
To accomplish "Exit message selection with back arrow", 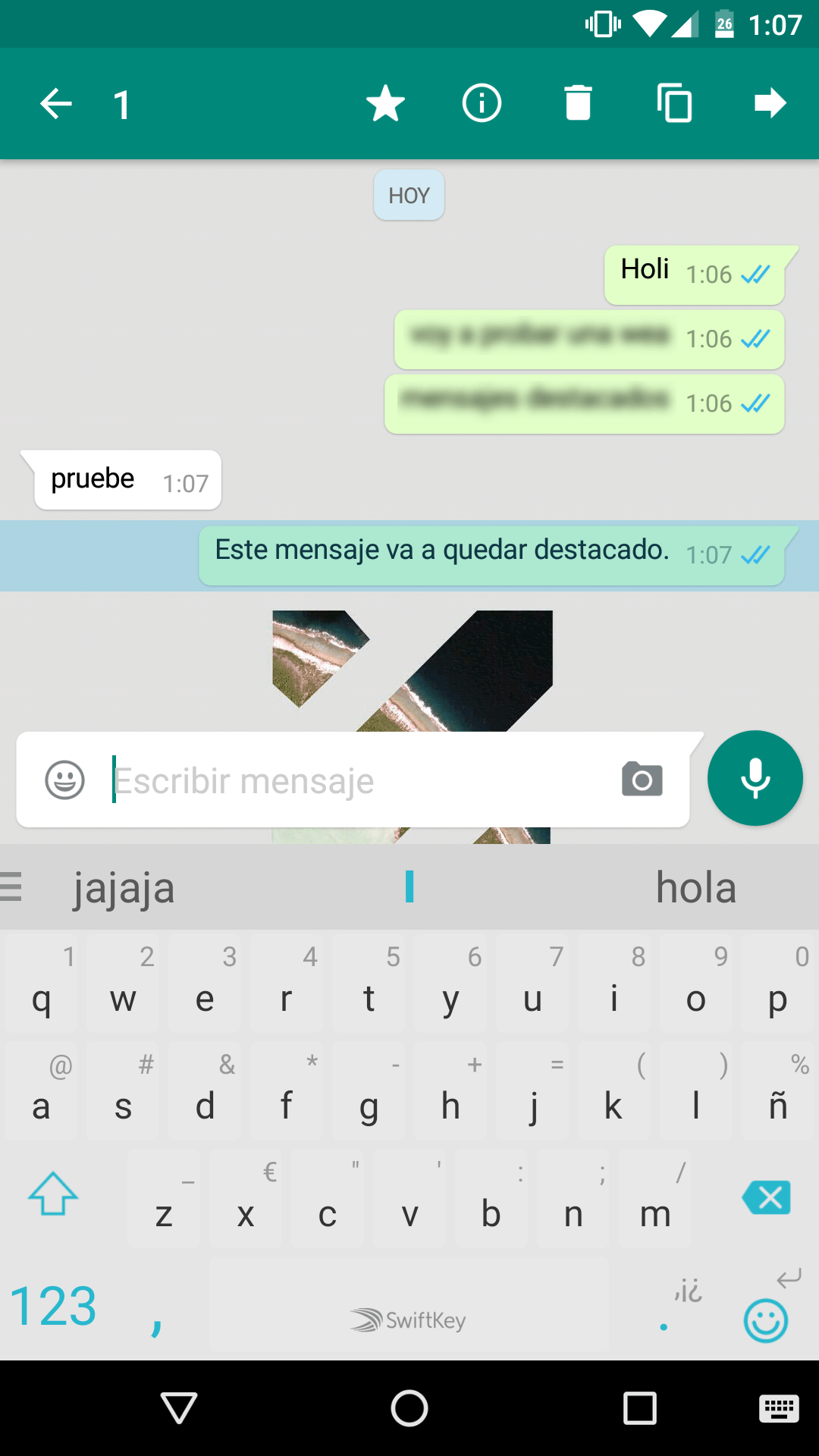I will tap(56, 104).
